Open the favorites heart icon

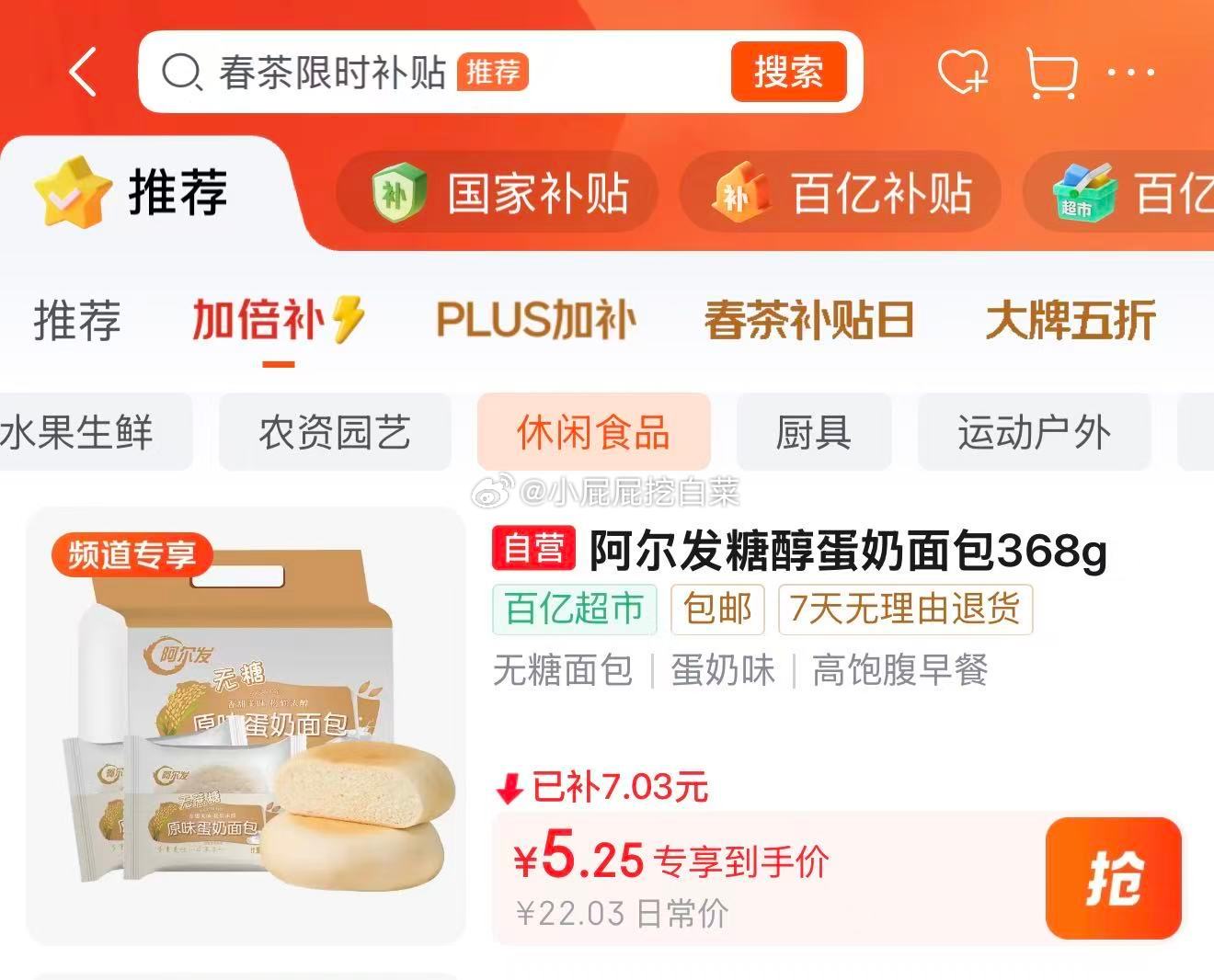[962, 72]
